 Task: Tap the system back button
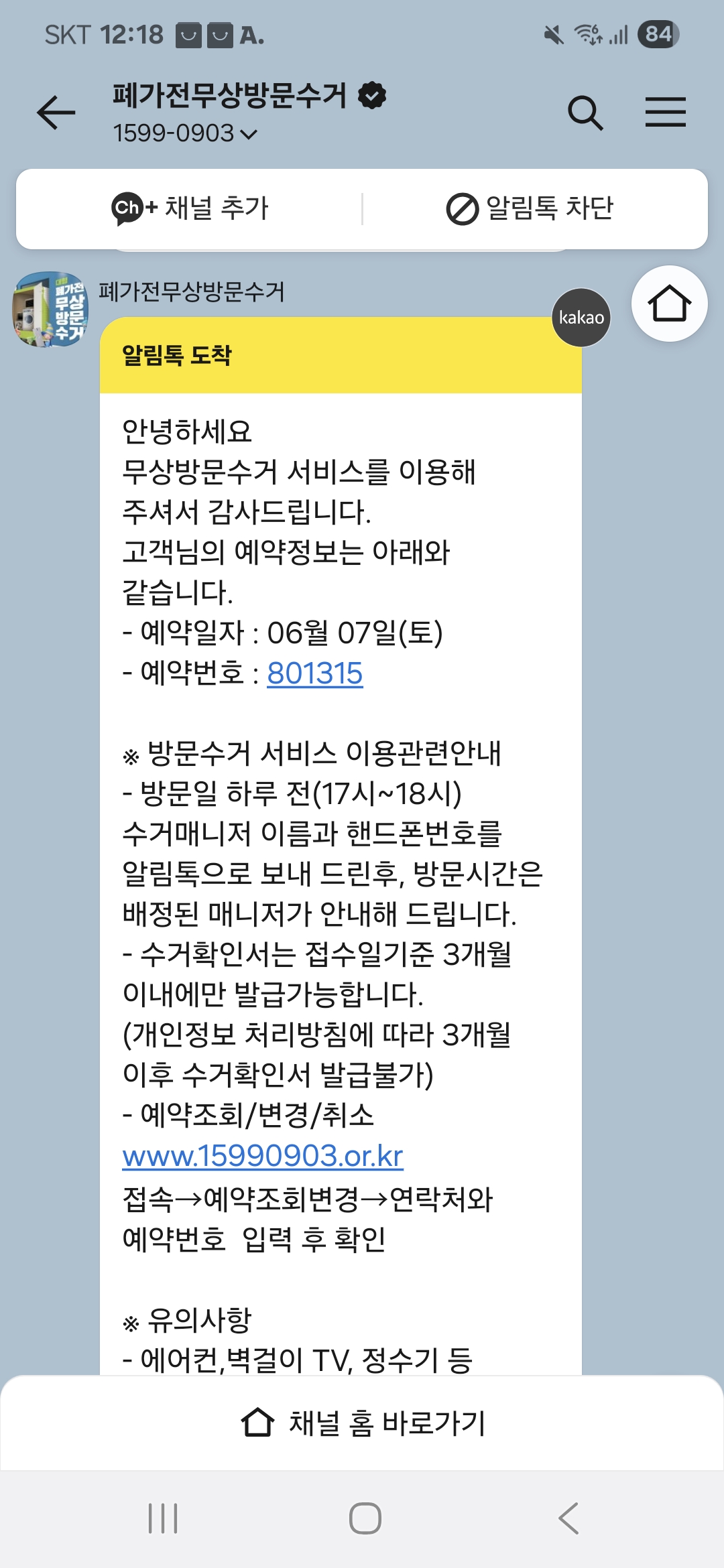pos(568,1518)
